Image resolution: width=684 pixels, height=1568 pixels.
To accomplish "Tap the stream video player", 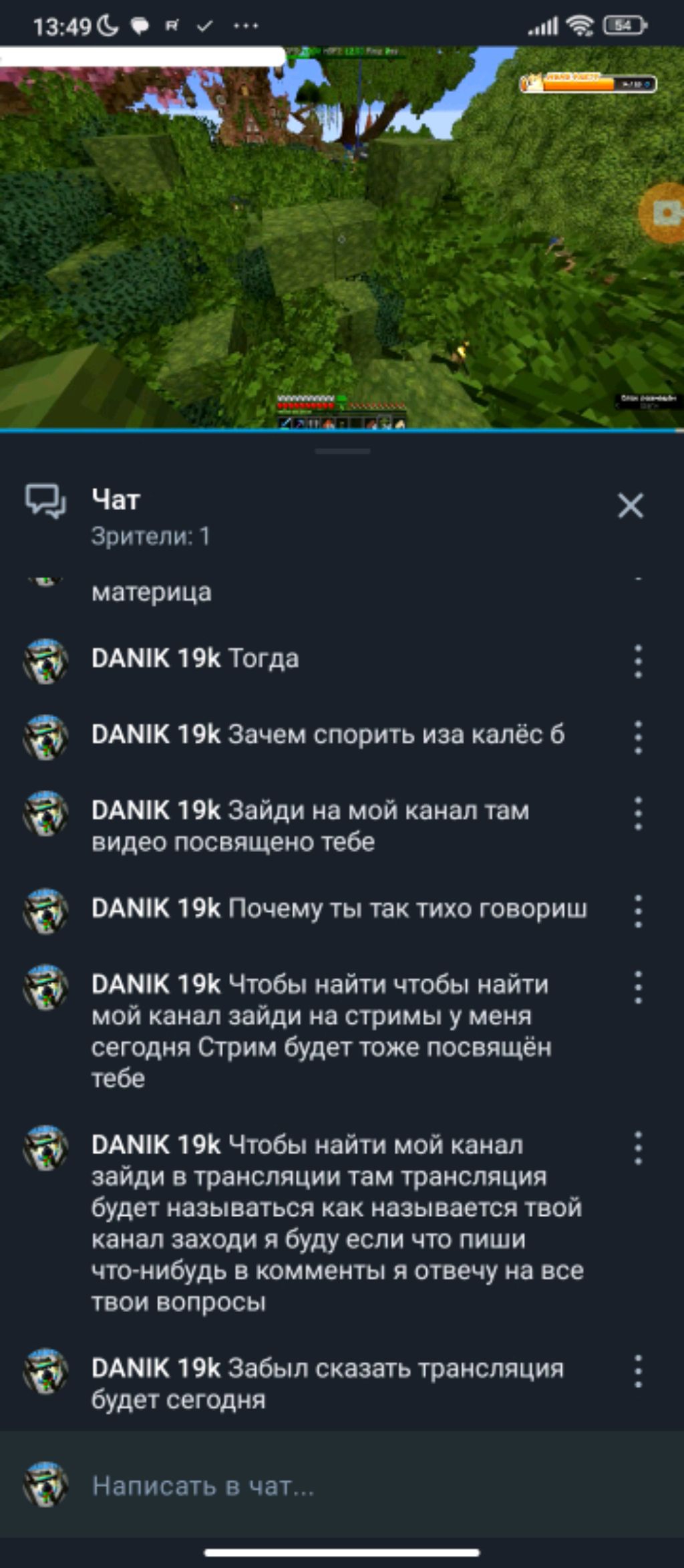I will click(x=342, y=237).
